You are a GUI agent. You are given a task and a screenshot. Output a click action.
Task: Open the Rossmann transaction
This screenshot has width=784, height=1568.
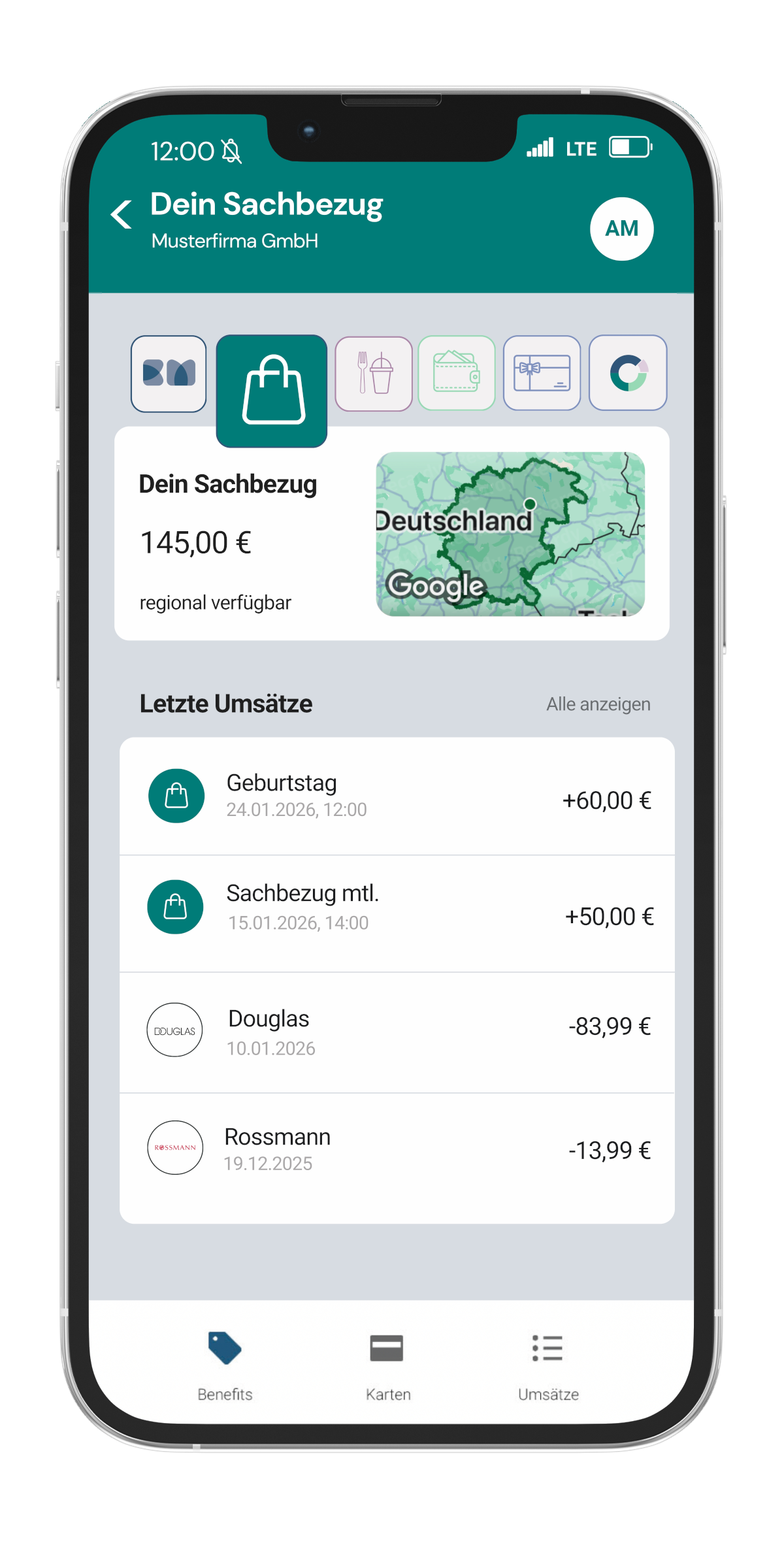click(x=397, y=1149)
